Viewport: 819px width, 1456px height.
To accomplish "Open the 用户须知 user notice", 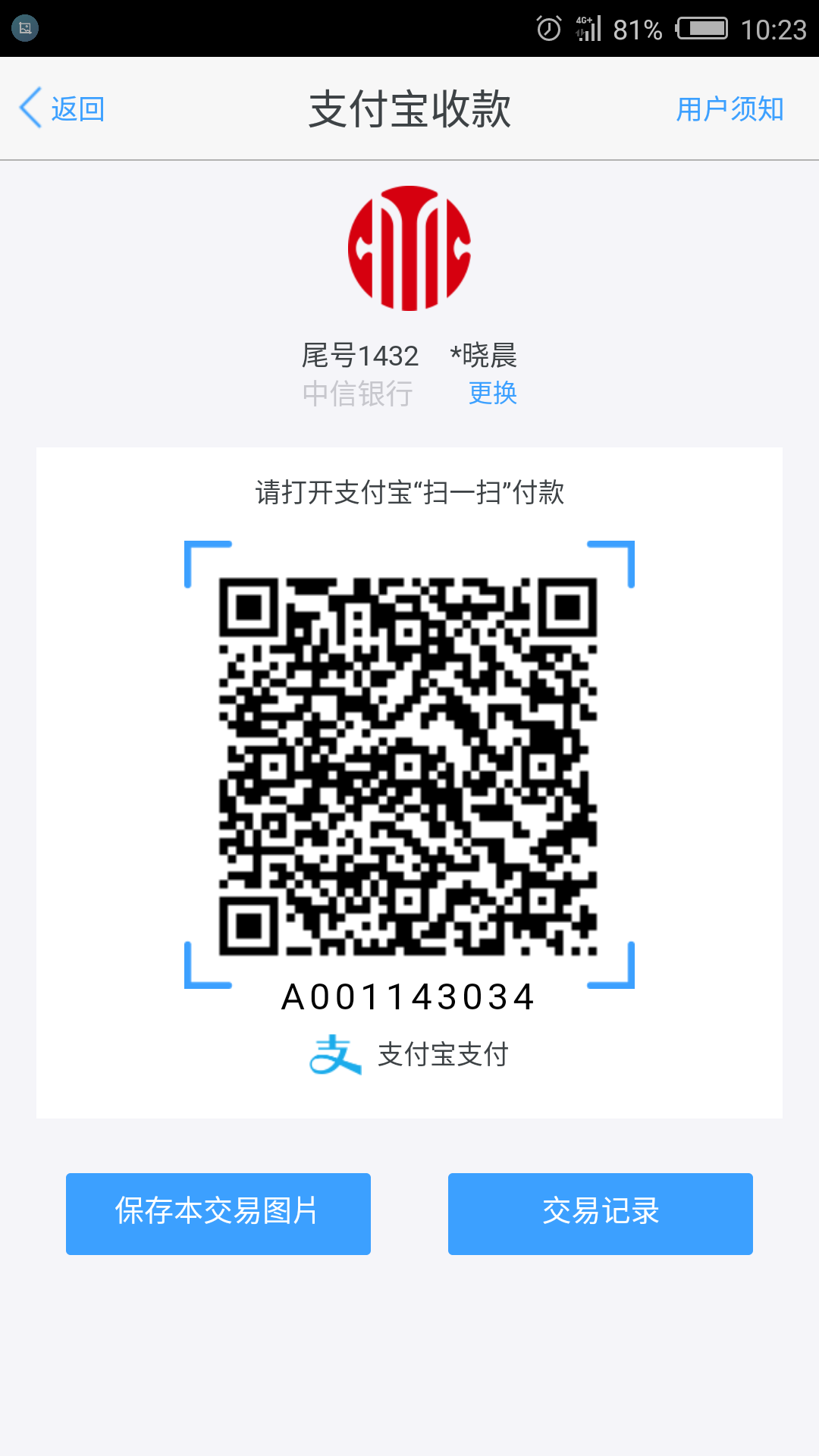I will tap(730, 108).
